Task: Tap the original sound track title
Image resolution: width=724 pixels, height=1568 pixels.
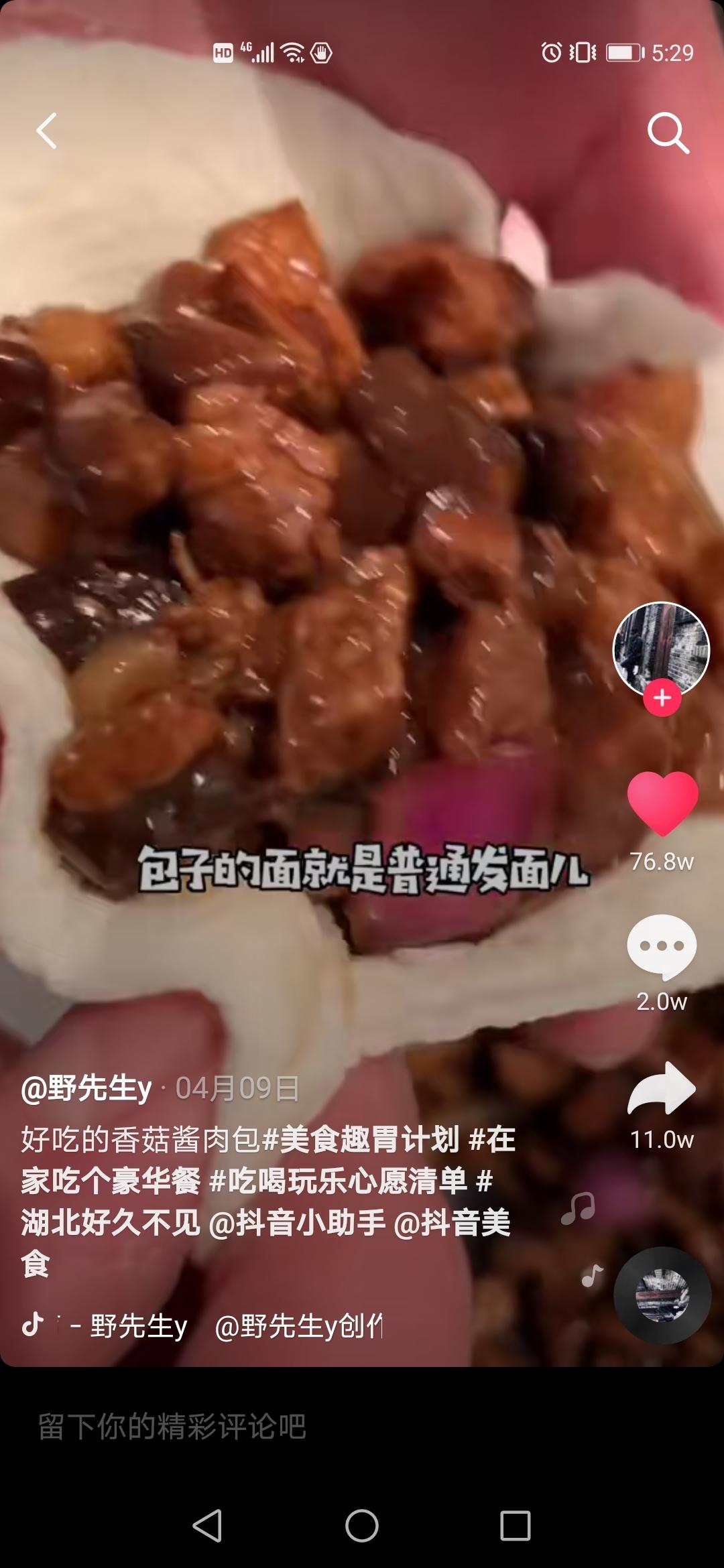Action: [201, 1325]
